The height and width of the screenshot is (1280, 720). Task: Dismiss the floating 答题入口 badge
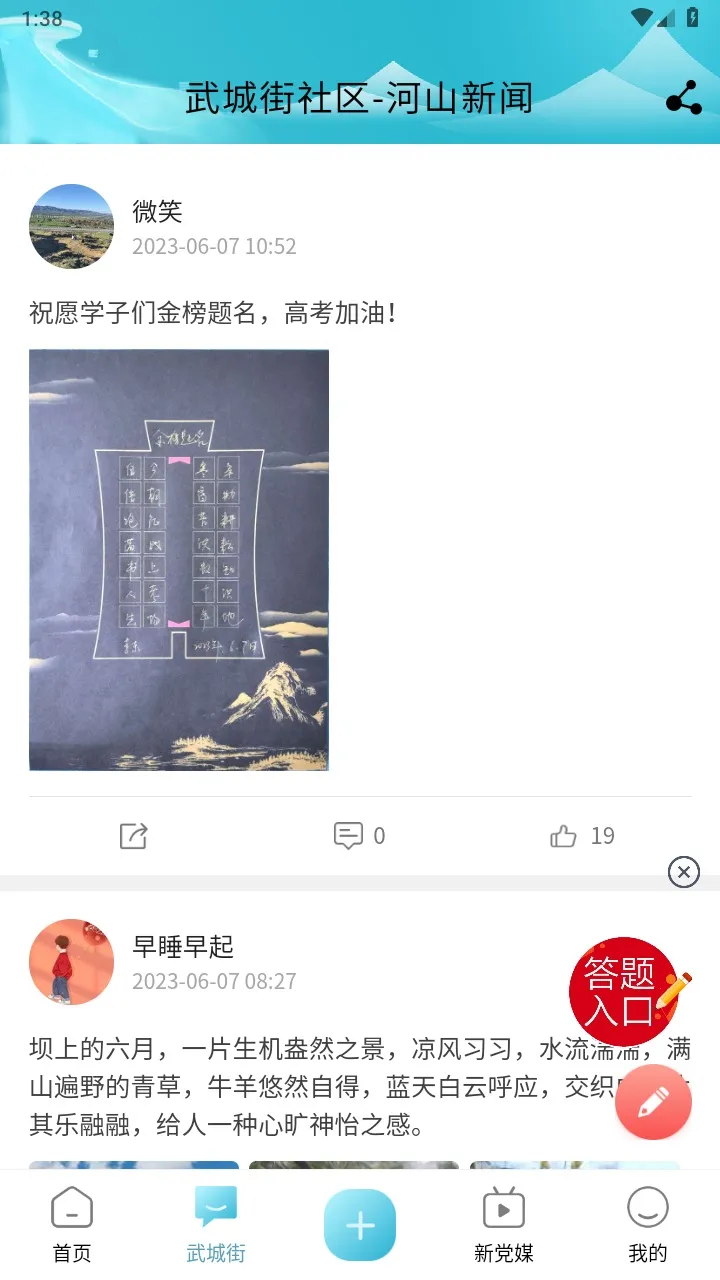683,872
